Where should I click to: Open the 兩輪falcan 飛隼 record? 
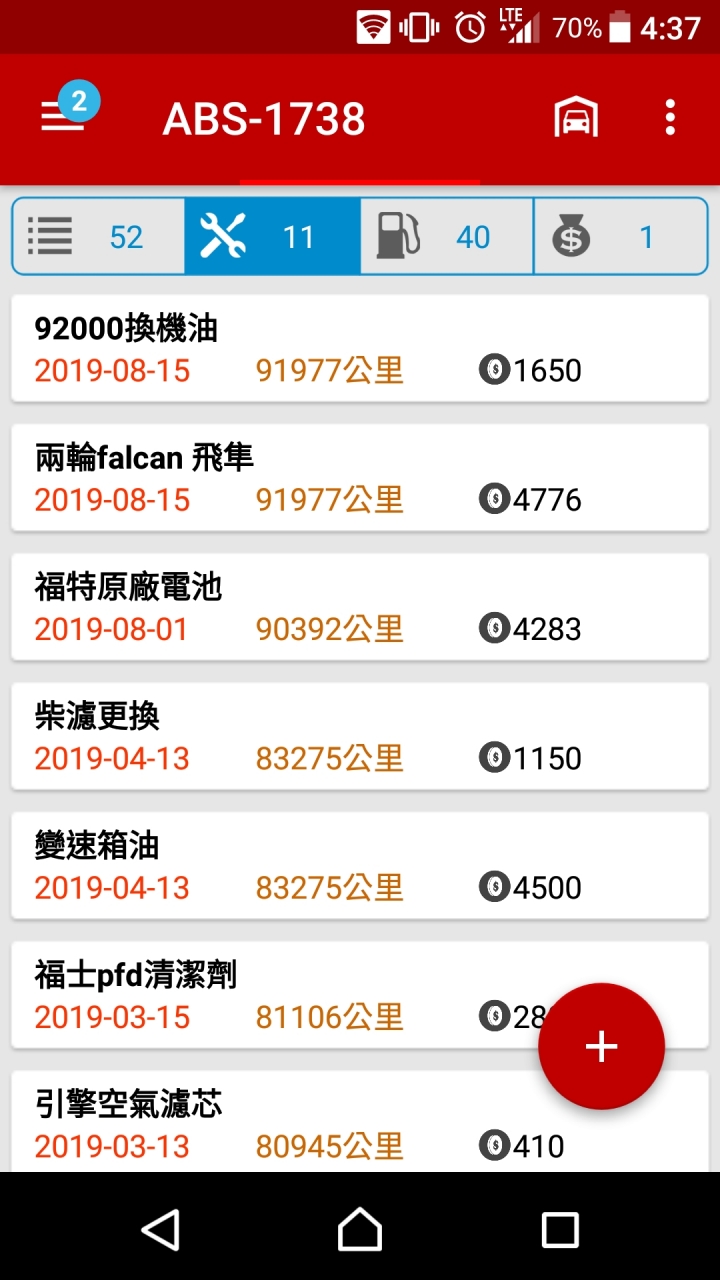pos(360,477)
